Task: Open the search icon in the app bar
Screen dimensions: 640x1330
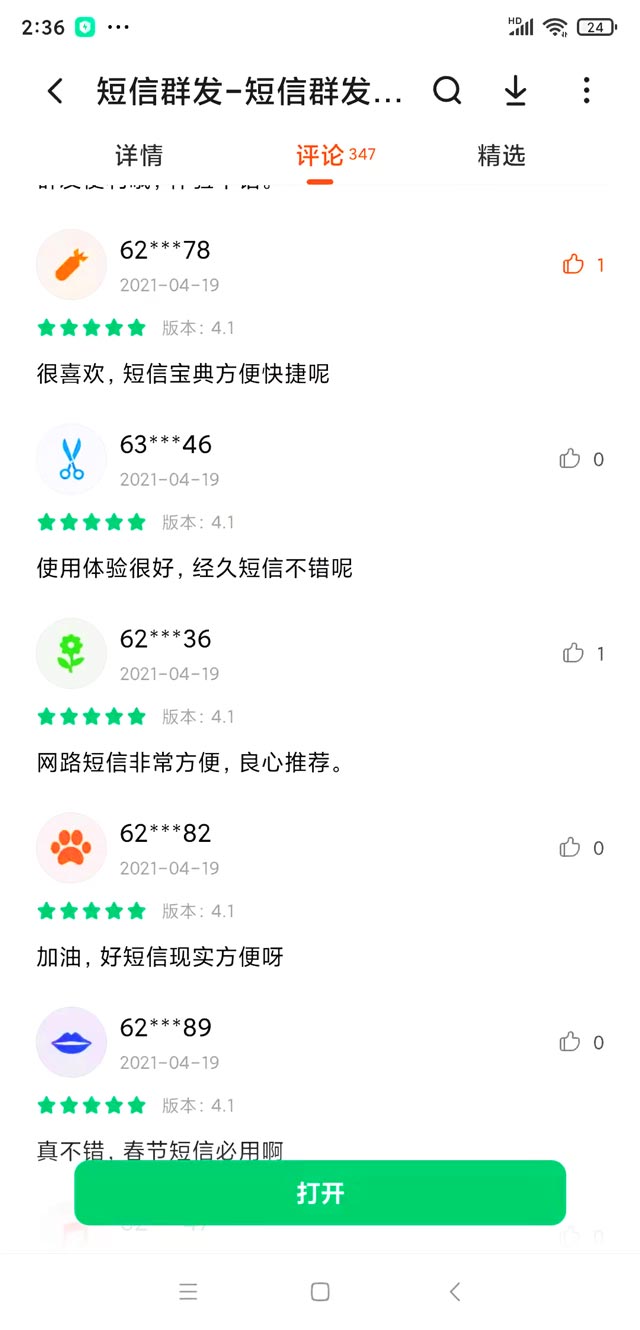Action: [x=447, y=91]
